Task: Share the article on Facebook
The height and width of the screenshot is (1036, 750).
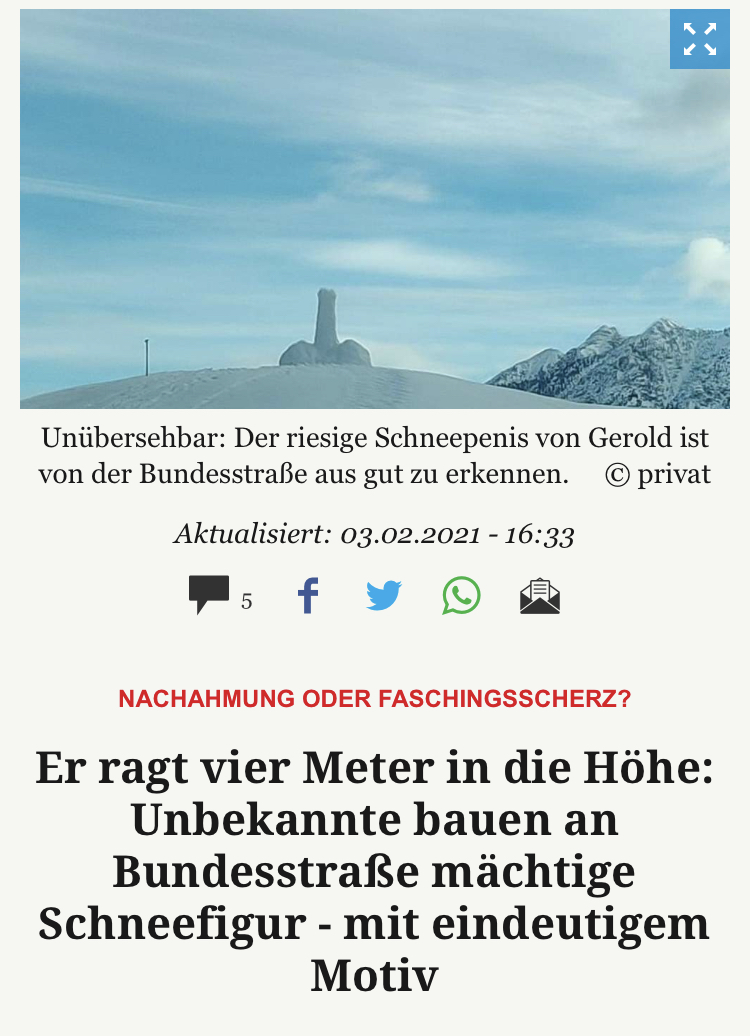Action: pos(308,596)
